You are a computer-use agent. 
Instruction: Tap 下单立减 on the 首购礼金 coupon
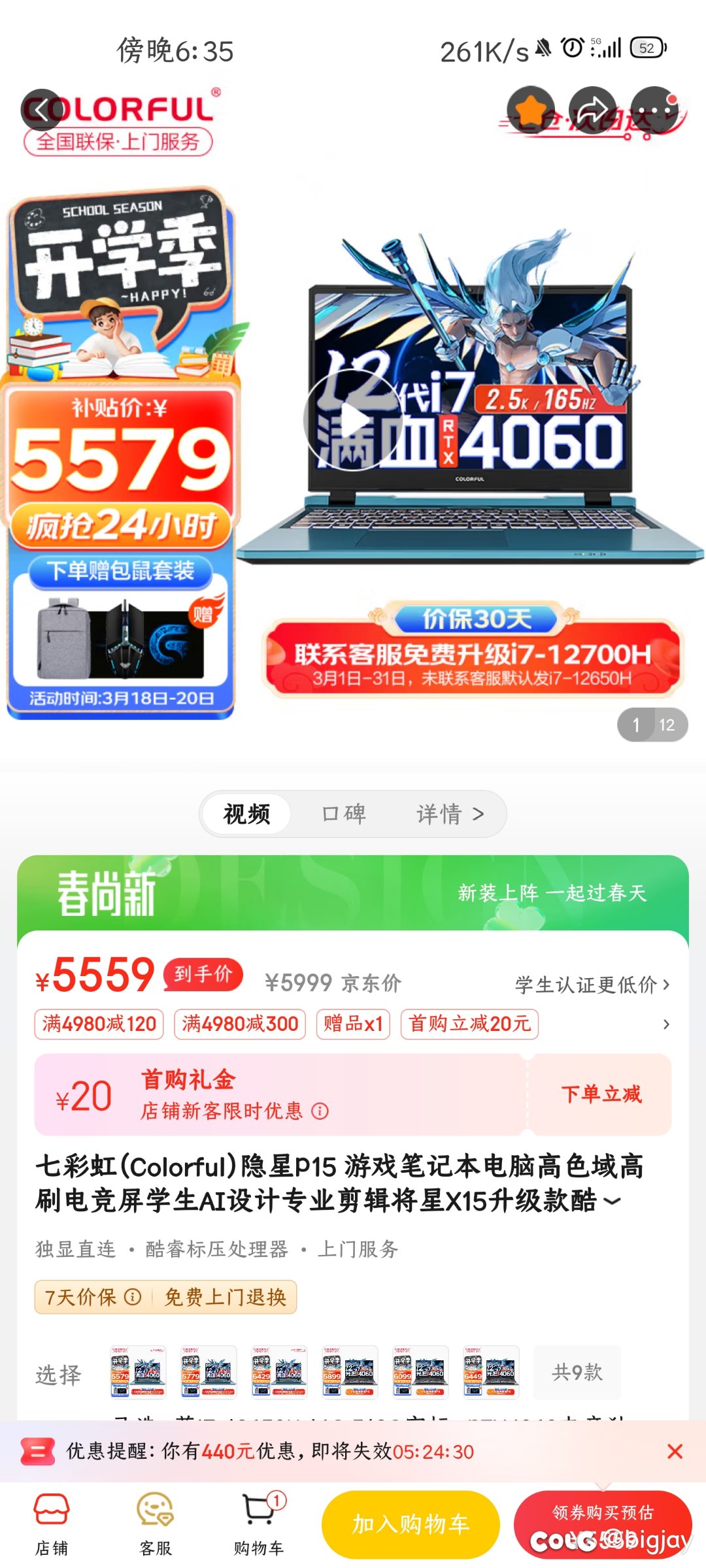(601, 1094)
